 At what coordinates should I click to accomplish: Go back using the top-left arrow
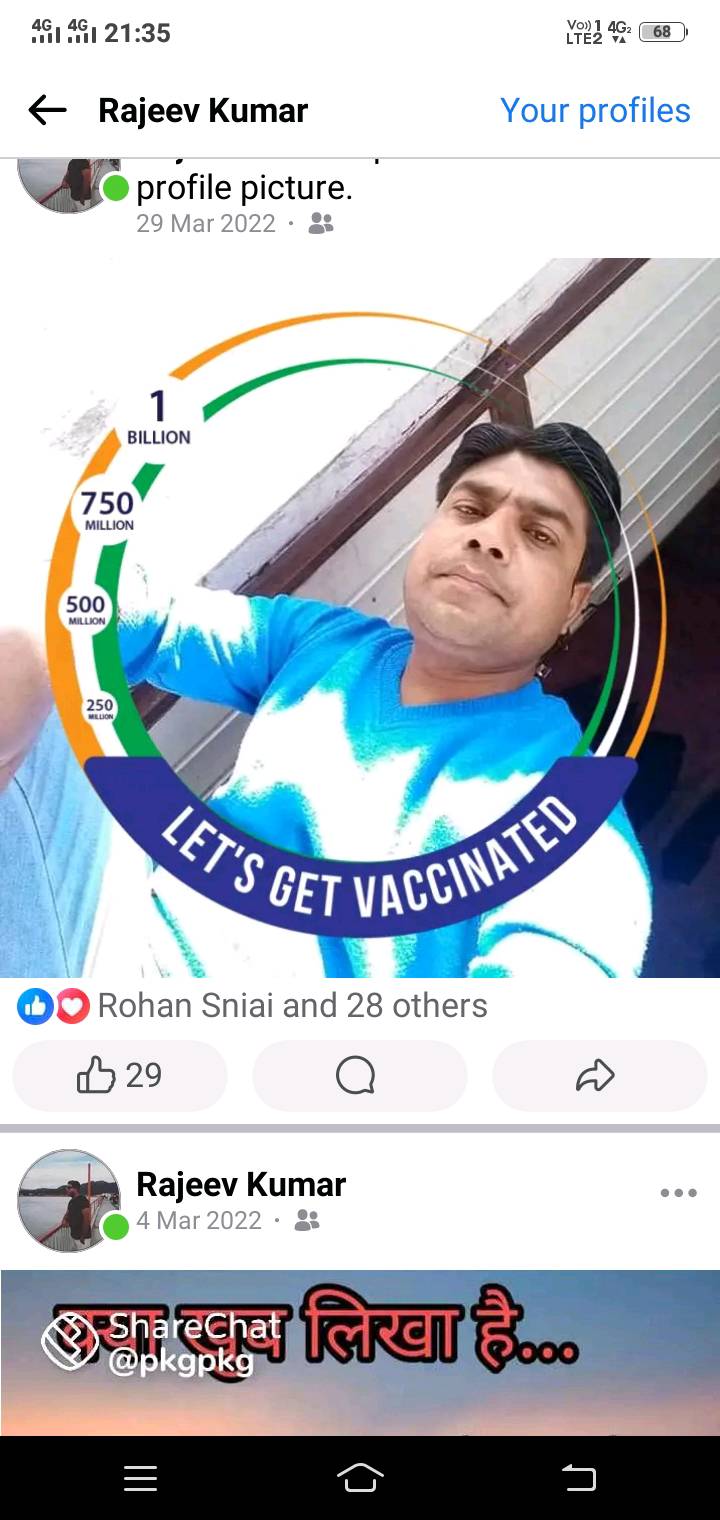(47, 110)
